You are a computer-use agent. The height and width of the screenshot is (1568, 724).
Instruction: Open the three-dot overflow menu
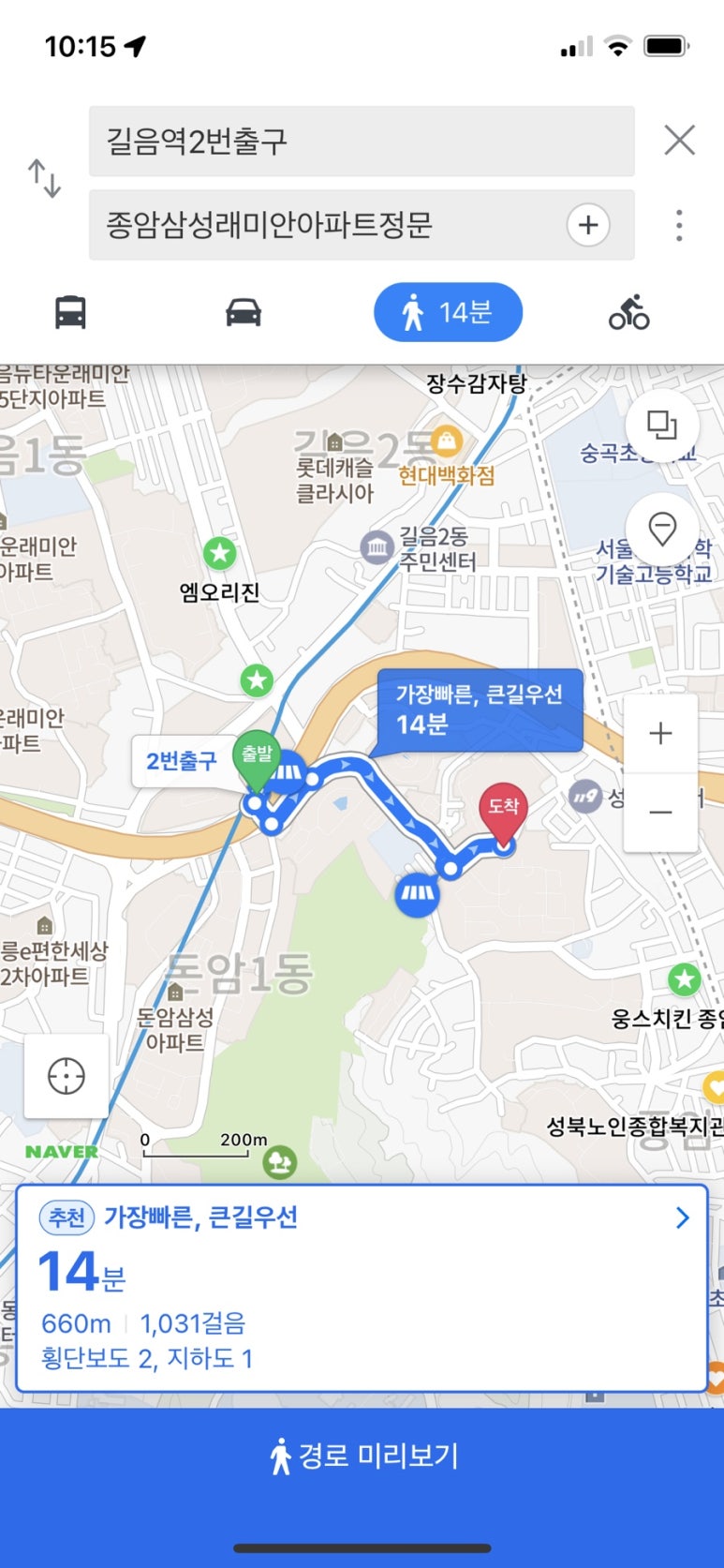679,225
